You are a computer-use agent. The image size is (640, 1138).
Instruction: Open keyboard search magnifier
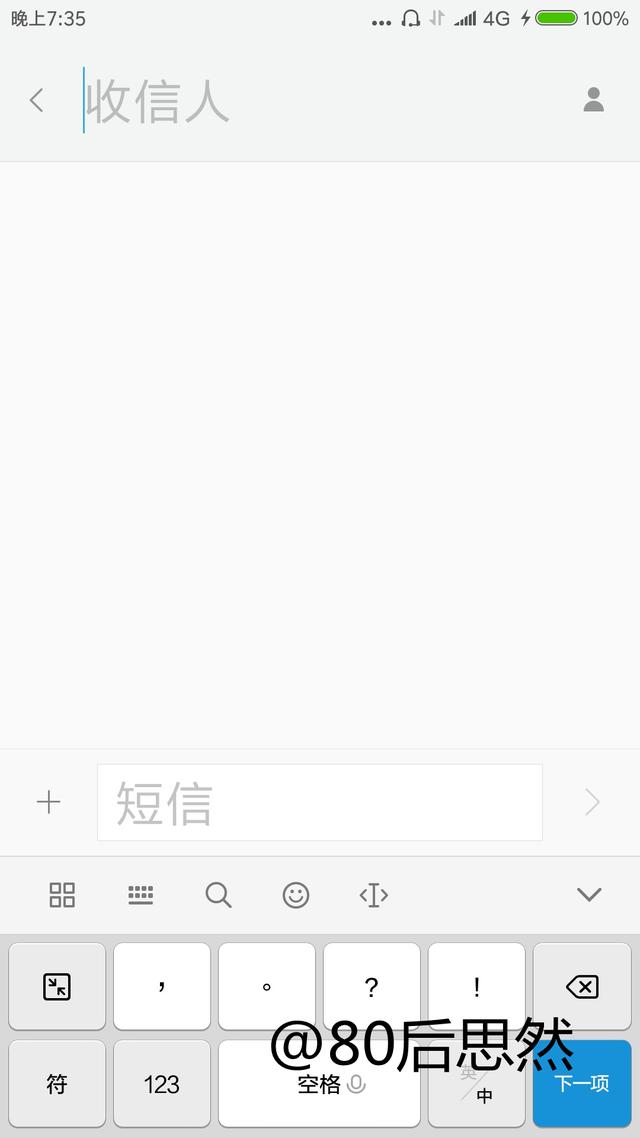[218, 895]
